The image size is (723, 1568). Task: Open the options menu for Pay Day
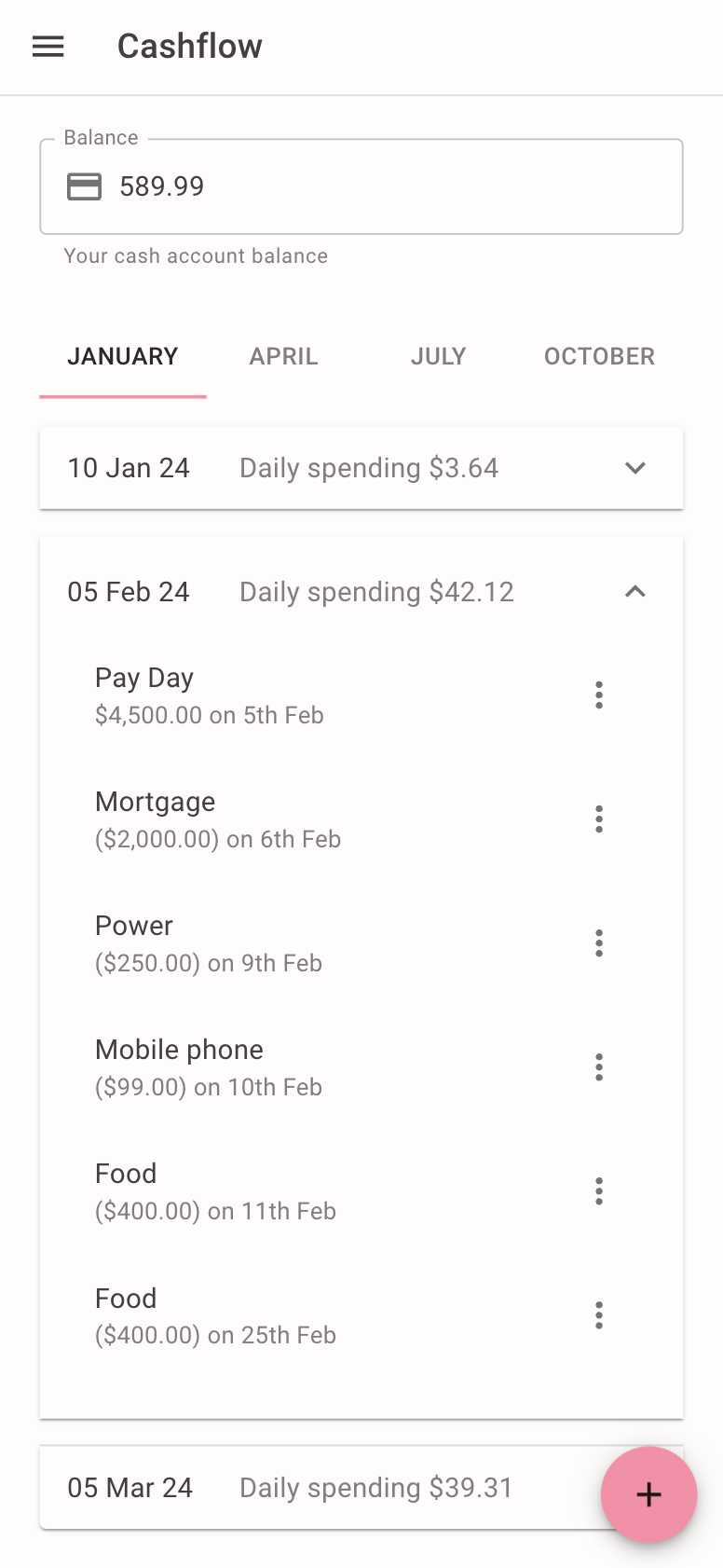pos(599,695)
